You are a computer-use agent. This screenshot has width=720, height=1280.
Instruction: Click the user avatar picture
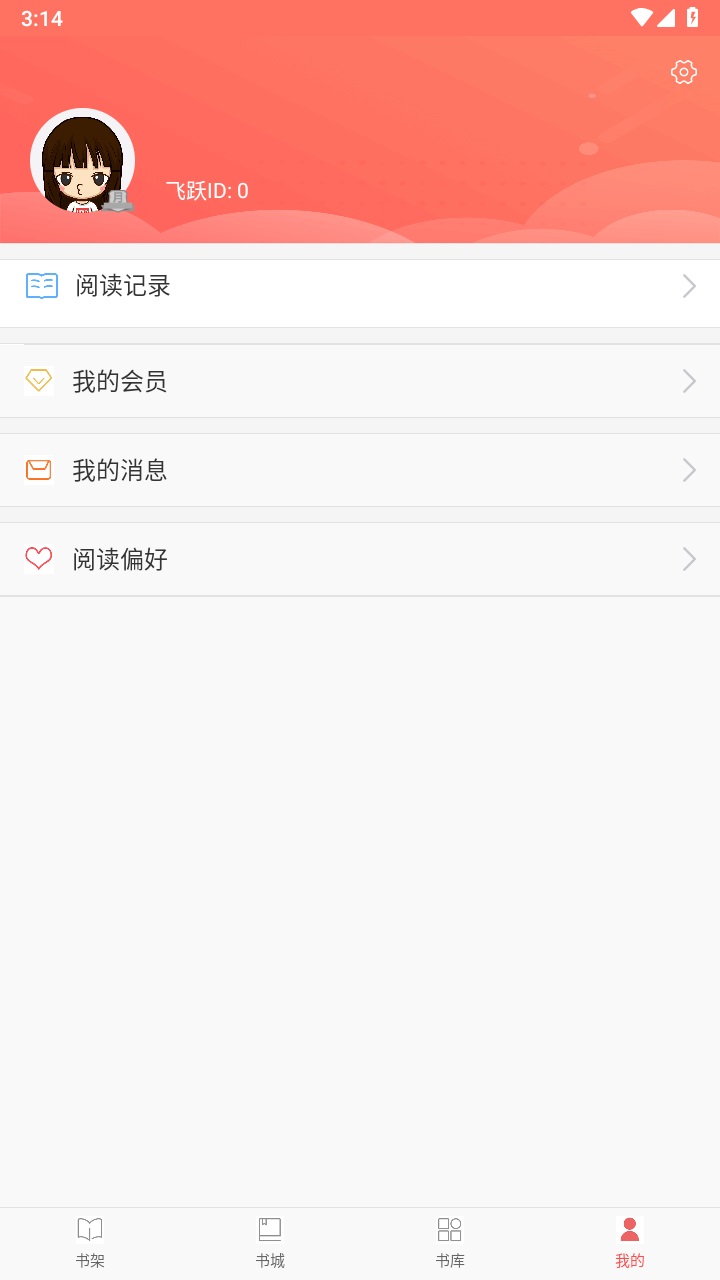coord(83,160)
